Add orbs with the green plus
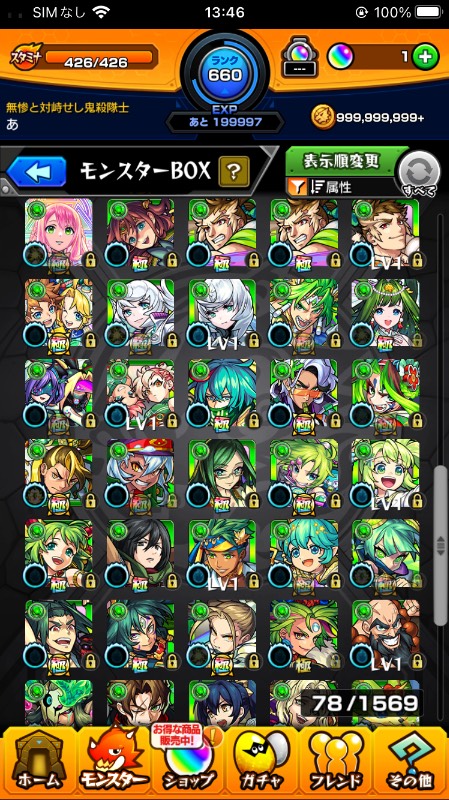The height and width of the screenshot is (800, 449). tap(426, 57)
